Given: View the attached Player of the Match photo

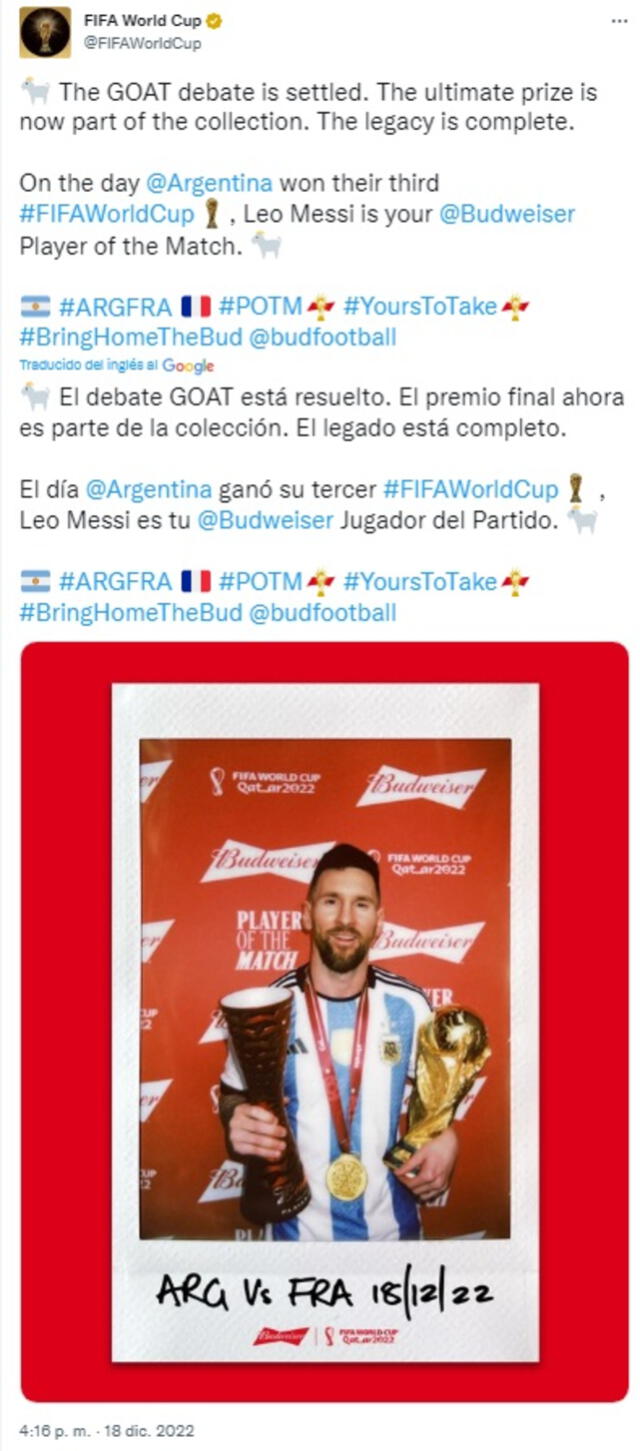Looking at the screenshot, I should (325, 1020).
